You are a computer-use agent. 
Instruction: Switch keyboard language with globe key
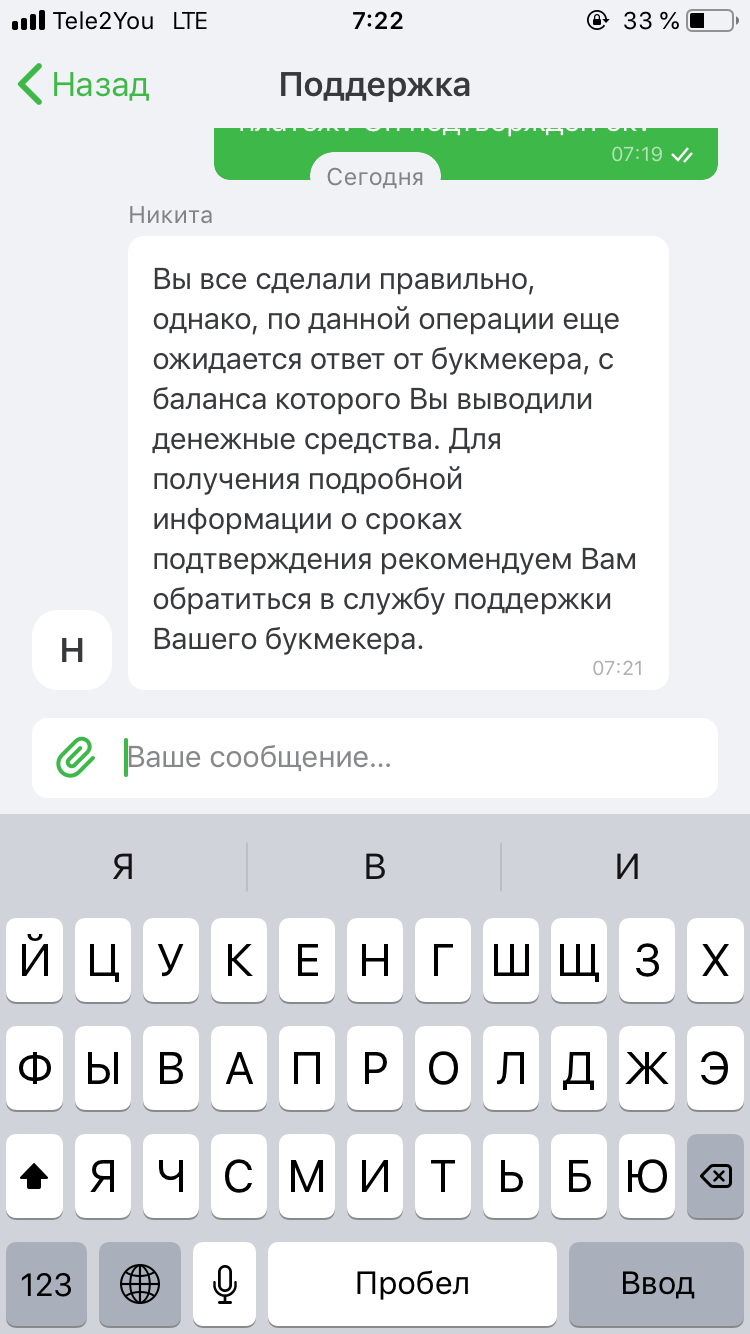click(139, 1283)
